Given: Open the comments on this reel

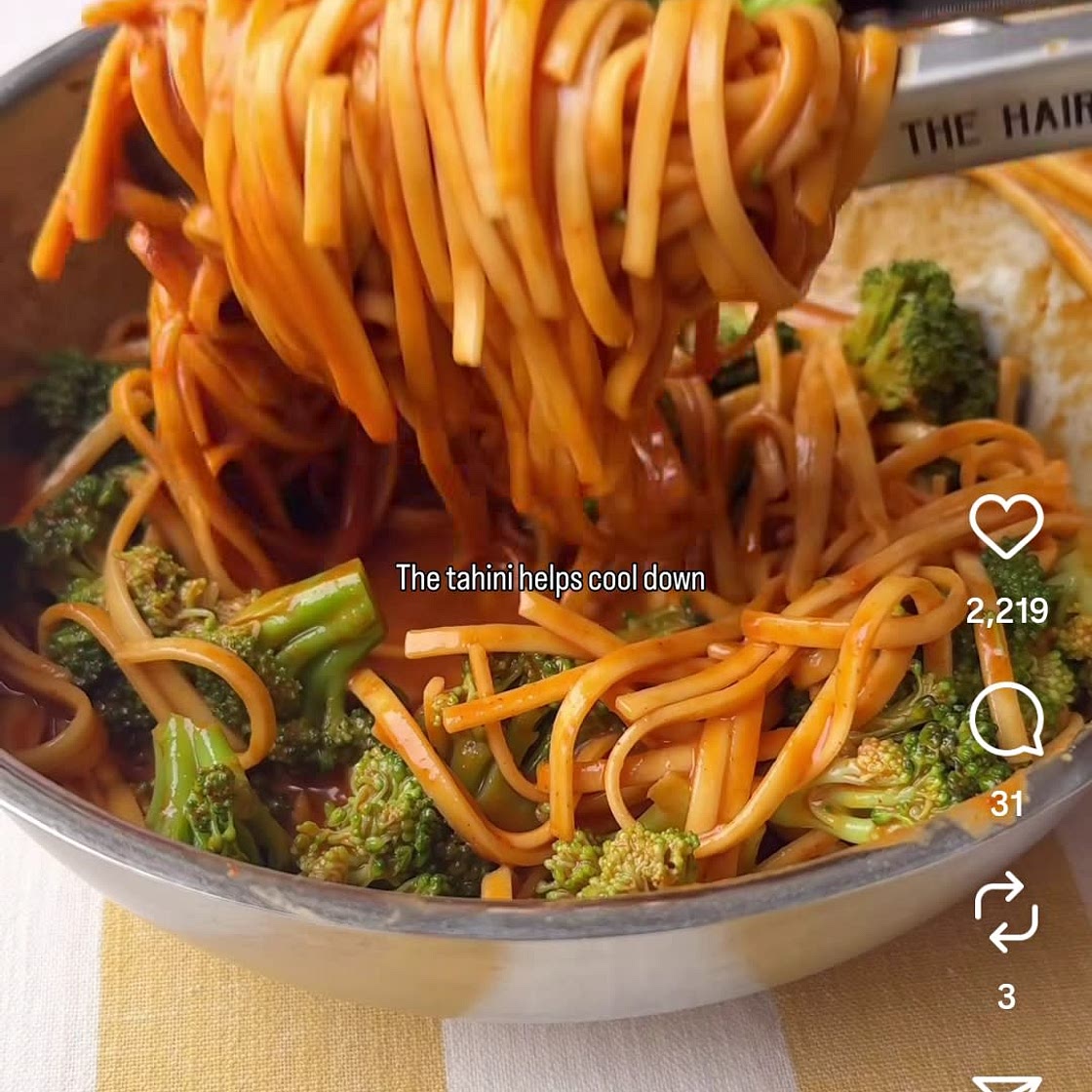Looking at the screenshot, I should (1006, 721).
